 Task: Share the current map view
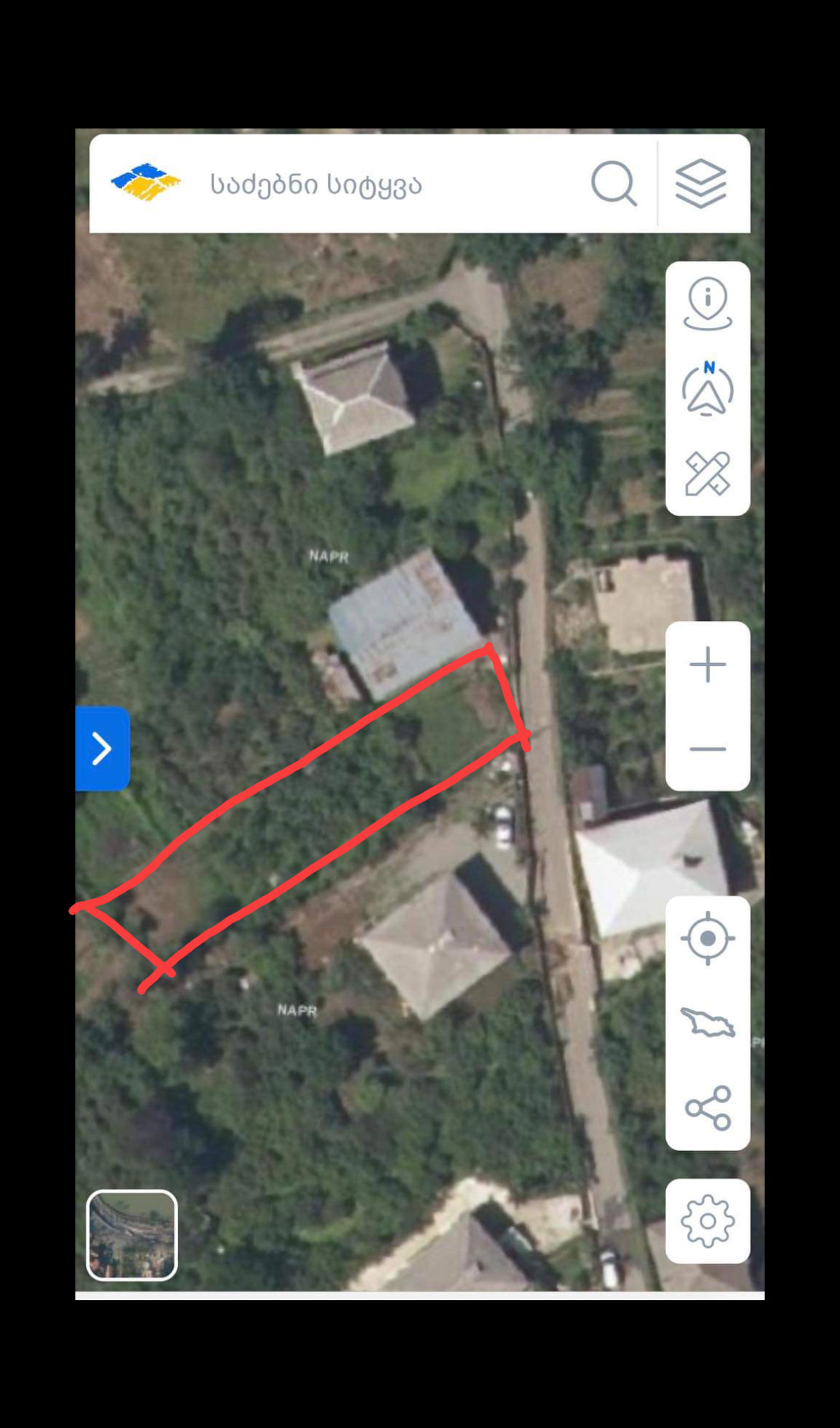coord(708,1108)
